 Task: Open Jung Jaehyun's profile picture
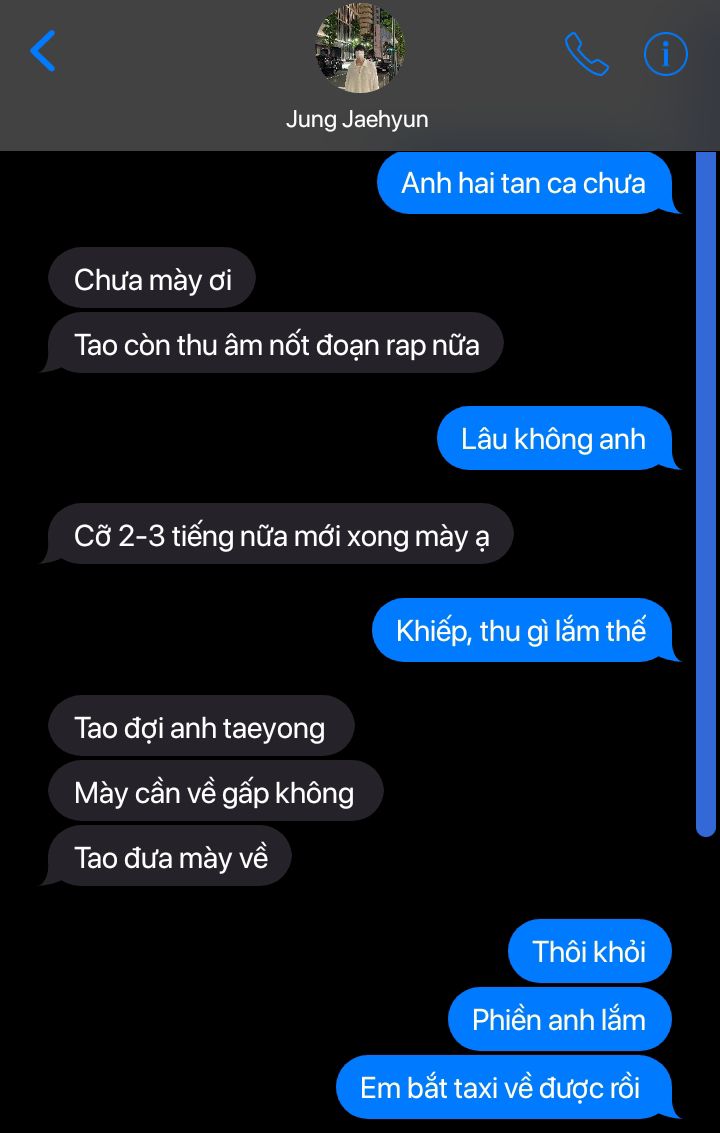tap(359, 50)
